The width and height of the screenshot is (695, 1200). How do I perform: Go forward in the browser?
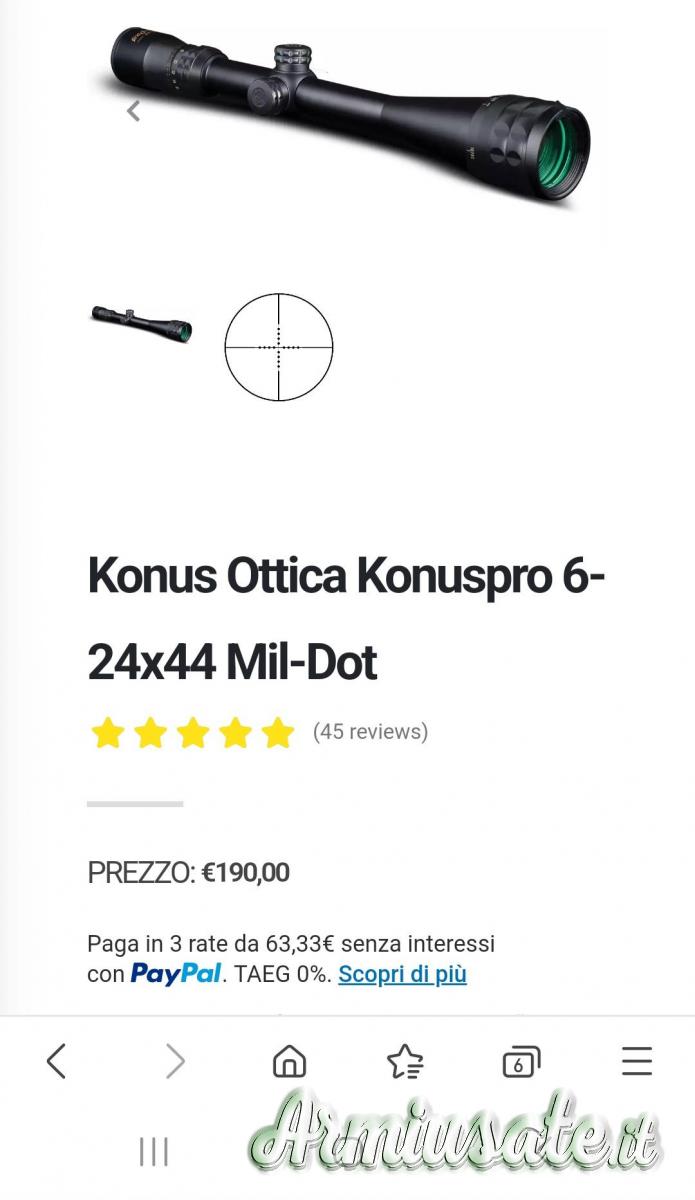click(175, 1060)
